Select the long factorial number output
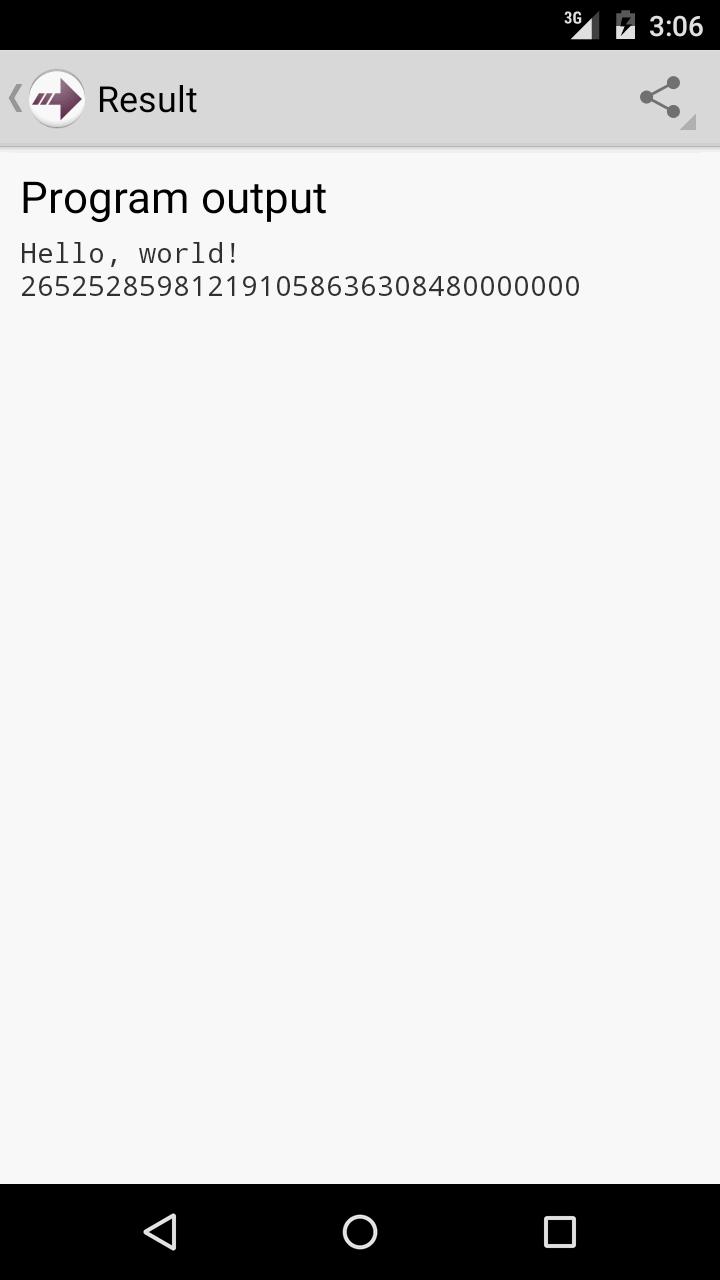 click(299, 286)
